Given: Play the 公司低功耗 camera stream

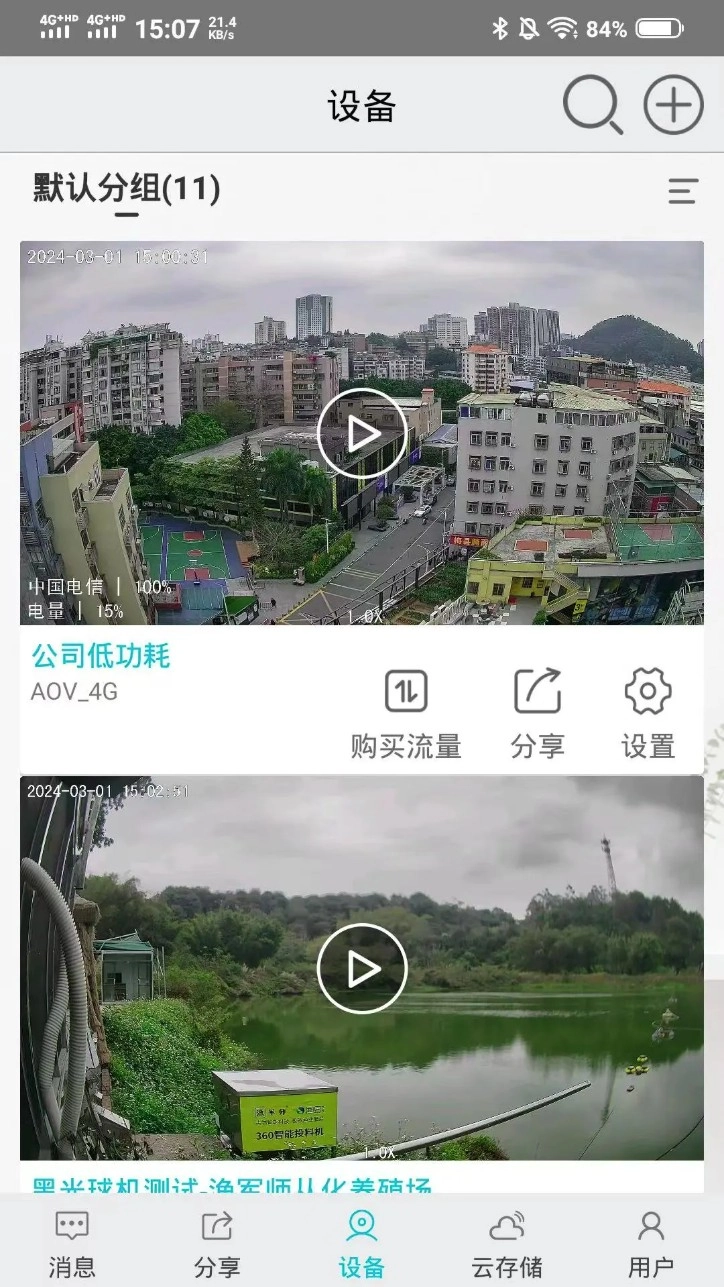Looking at the screenshot, I should pyautogui.click(x=362, y=433).
